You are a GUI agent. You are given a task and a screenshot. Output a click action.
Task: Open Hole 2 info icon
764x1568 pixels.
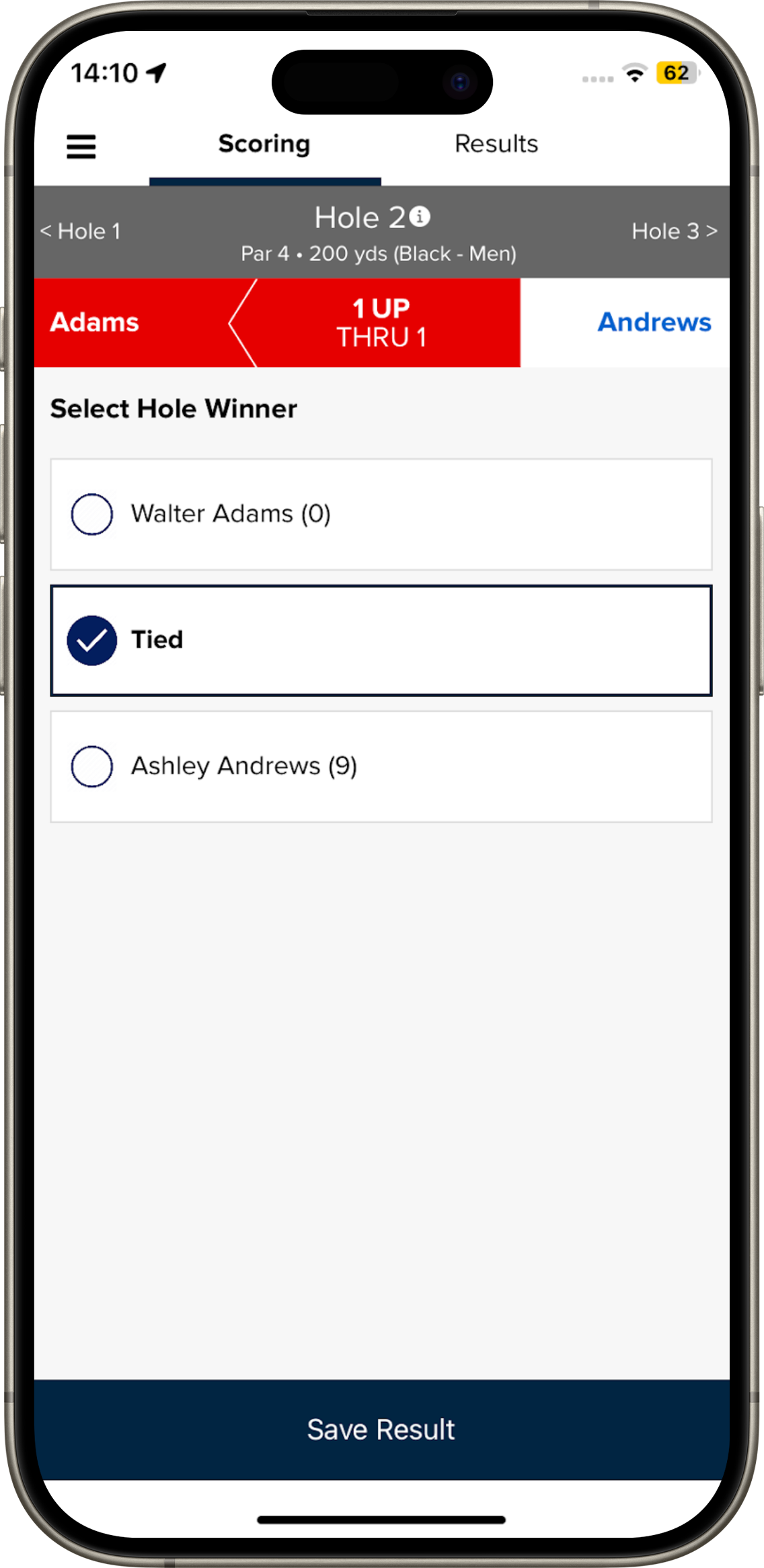coord(420,216)
